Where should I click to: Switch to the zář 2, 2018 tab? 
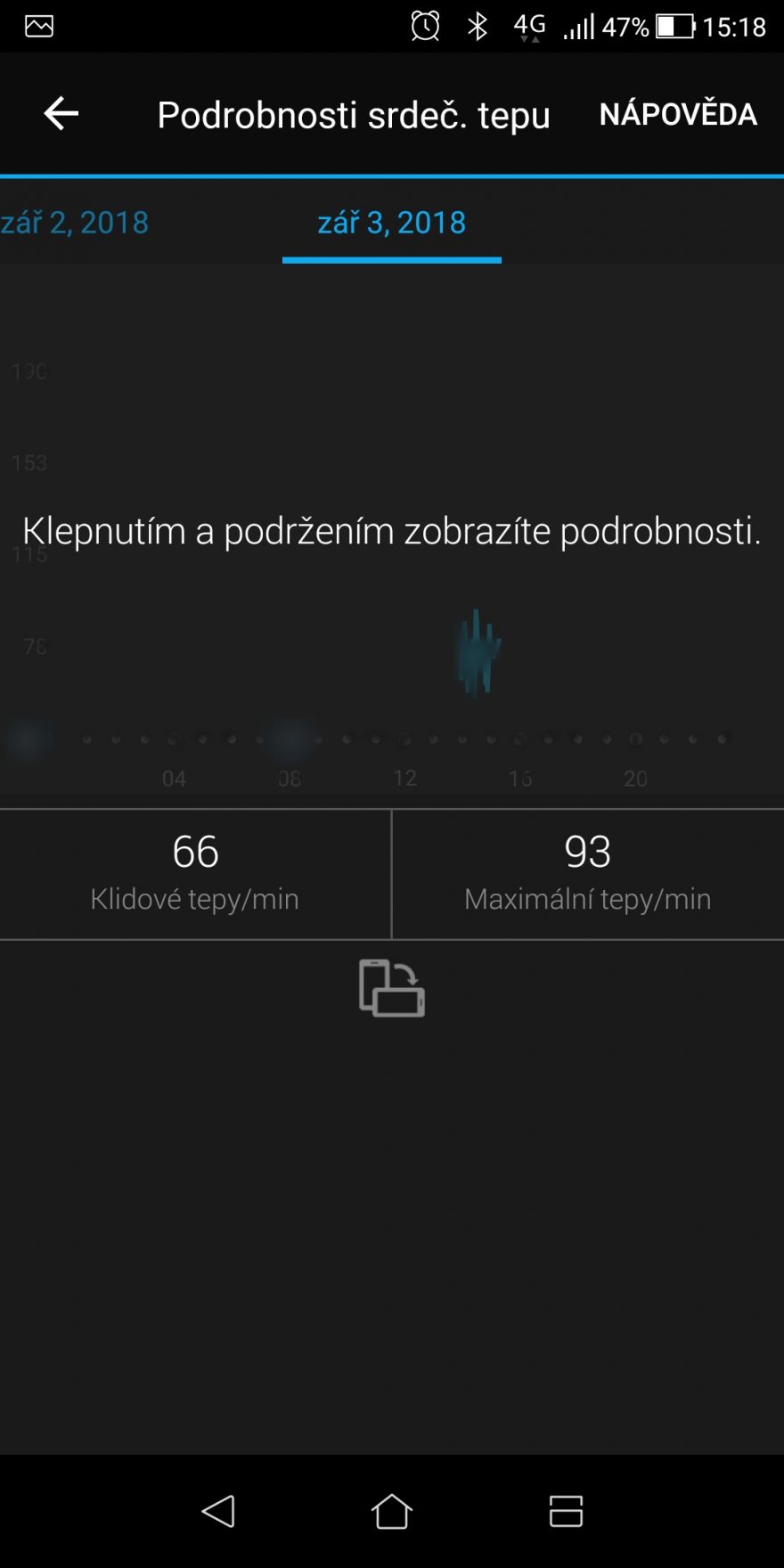[75, 223]
